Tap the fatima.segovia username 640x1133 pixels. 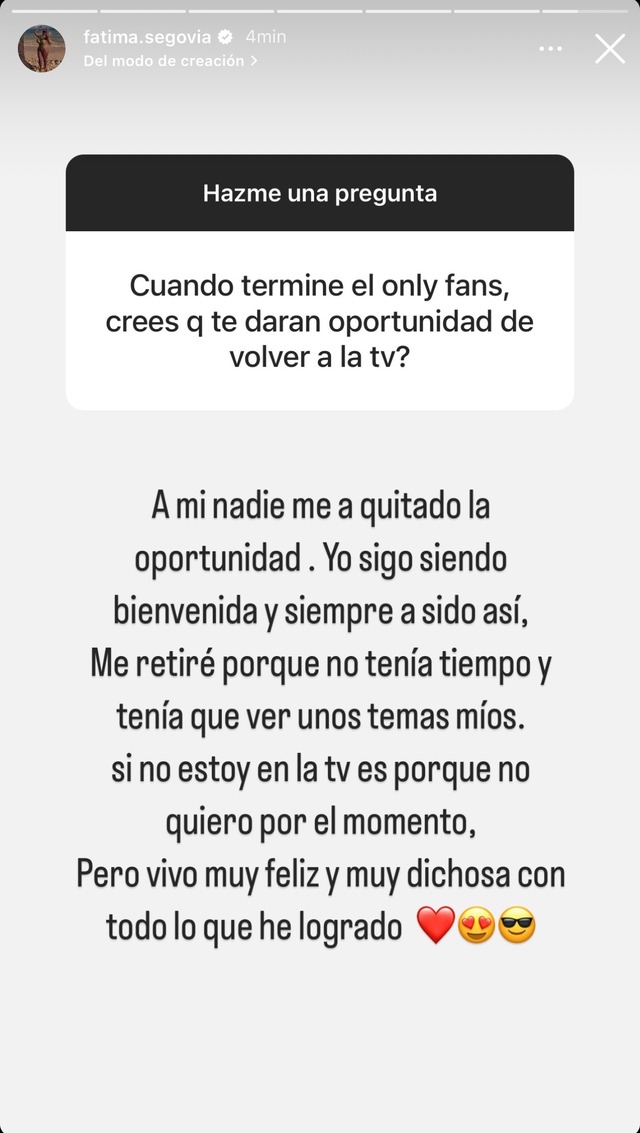coord(147,37)
